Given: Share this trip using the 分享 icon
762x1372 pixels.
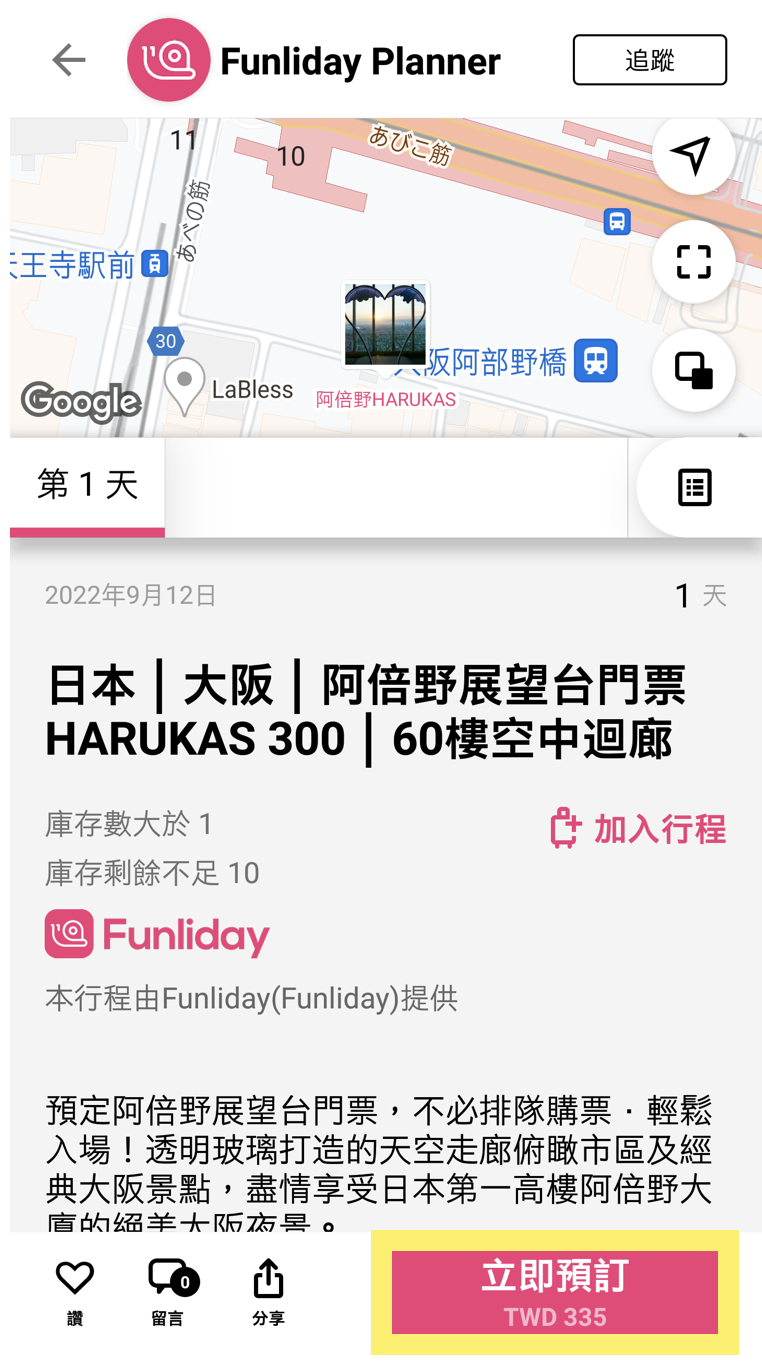Looking at the screenshot, I should [267, 1276].
